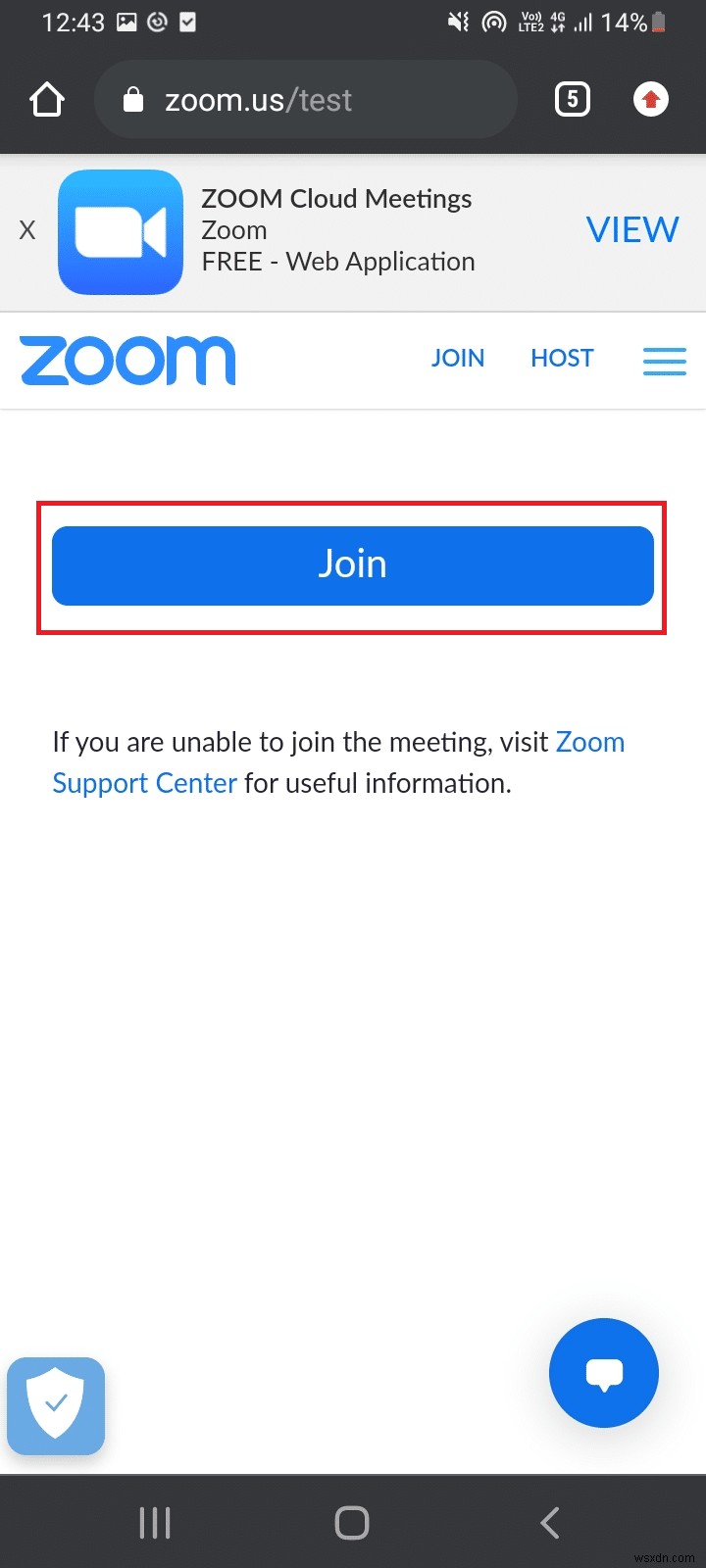The height and width of the screenshot is (1568, 706).
Task: Tap the red update arrow icon
Action: (x=651, y=100)
